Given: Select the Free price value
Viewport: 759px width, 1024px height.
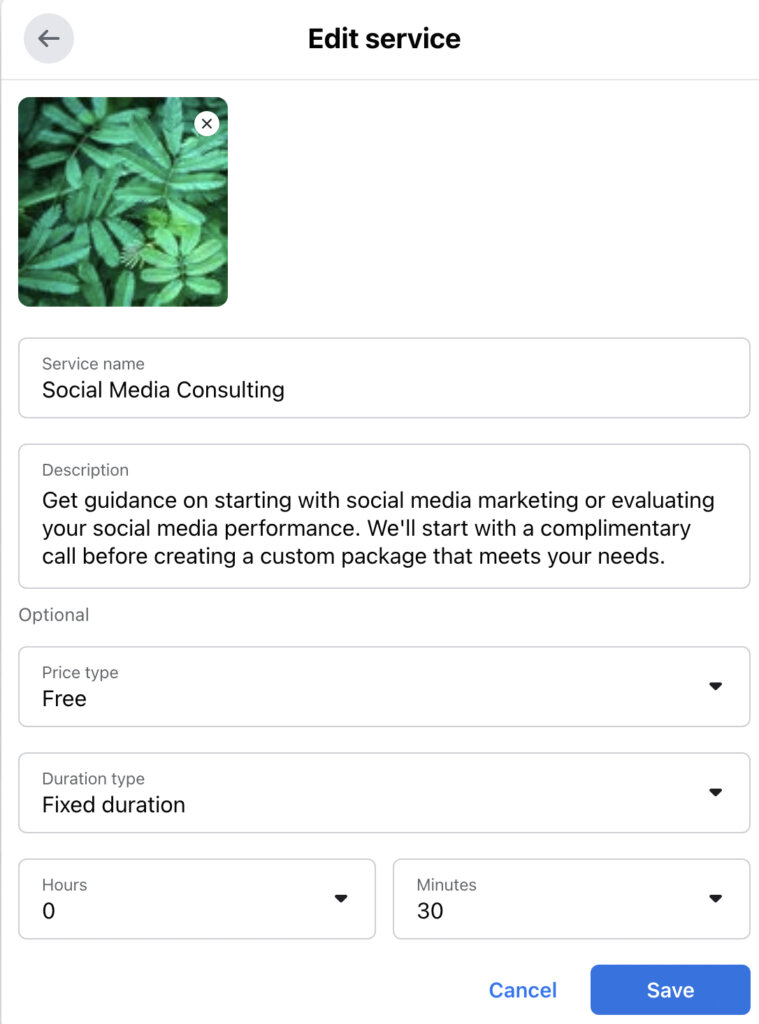Looking at the screenshot, I should [64, 699].
